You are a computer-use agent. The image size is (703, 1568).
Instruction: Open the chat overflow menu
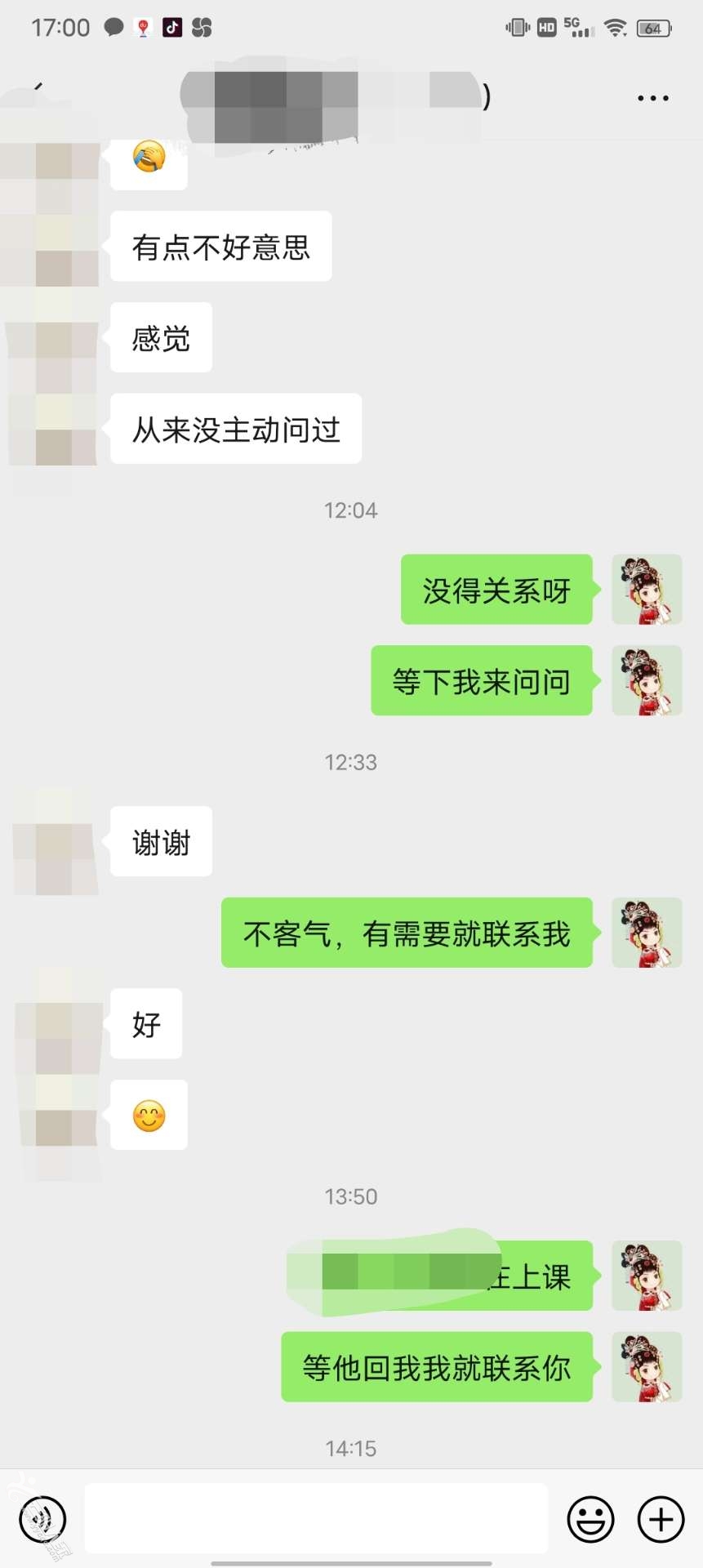[652, 98]
